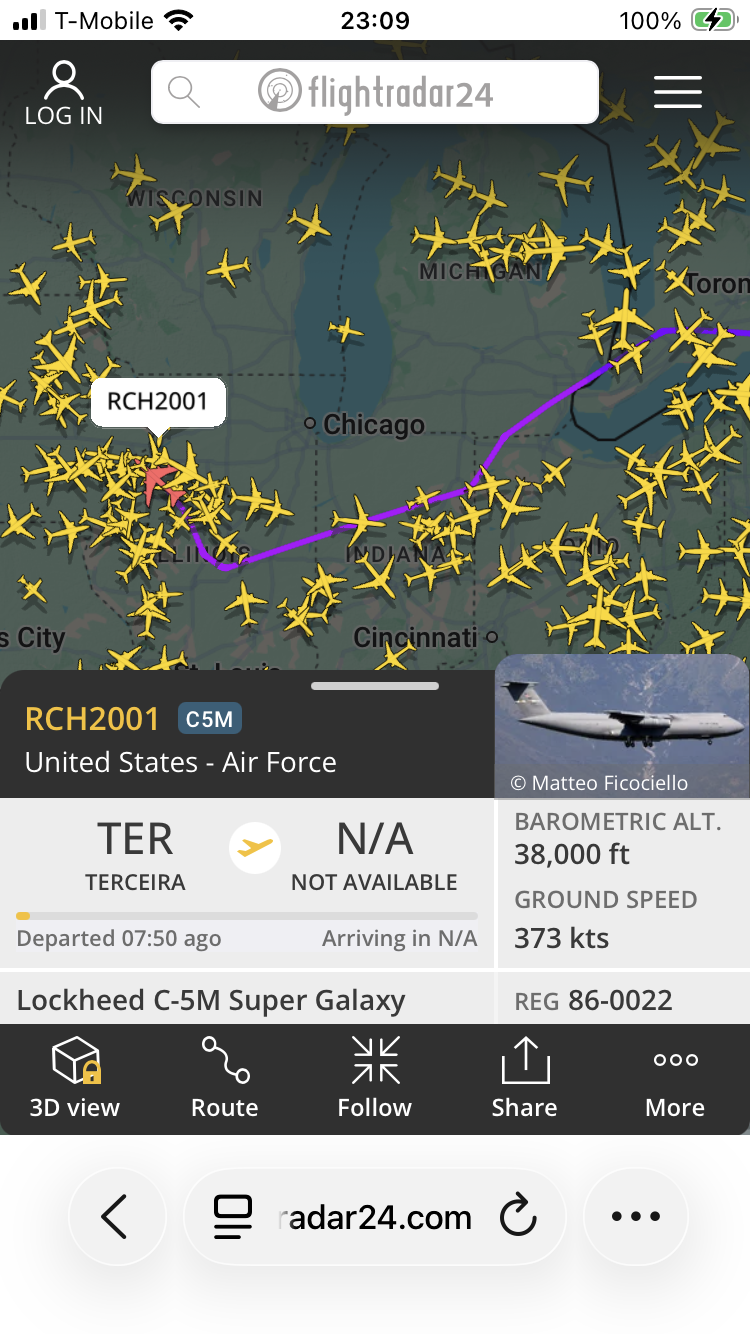Open the browser's three-dot menu

pos(636,1217)
